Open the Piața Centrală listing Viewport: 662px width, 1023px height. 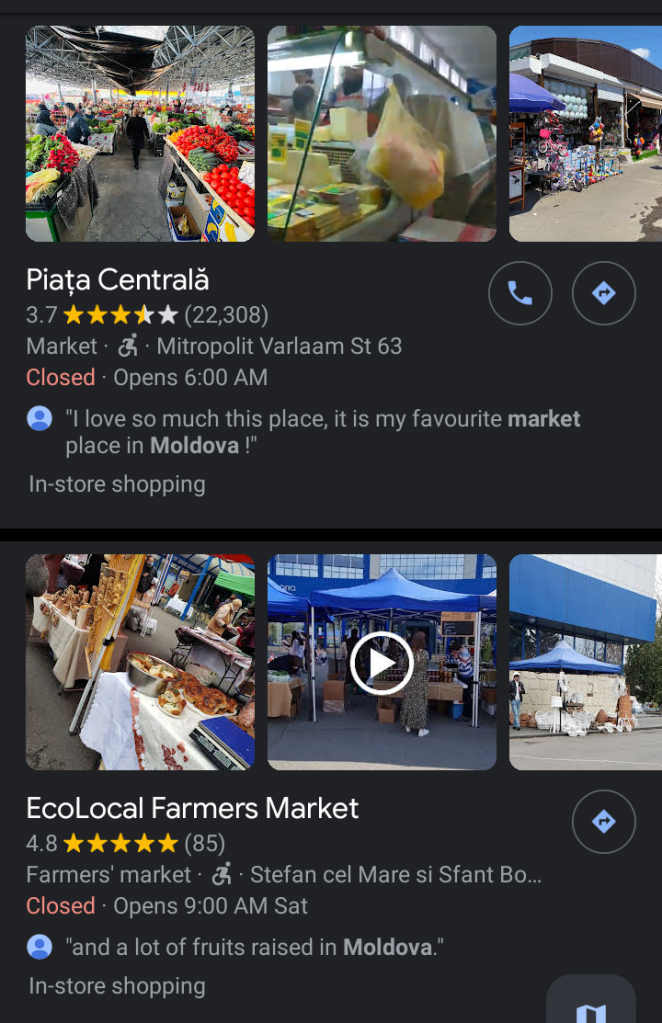pyautogui.click(x=118, y=280)
